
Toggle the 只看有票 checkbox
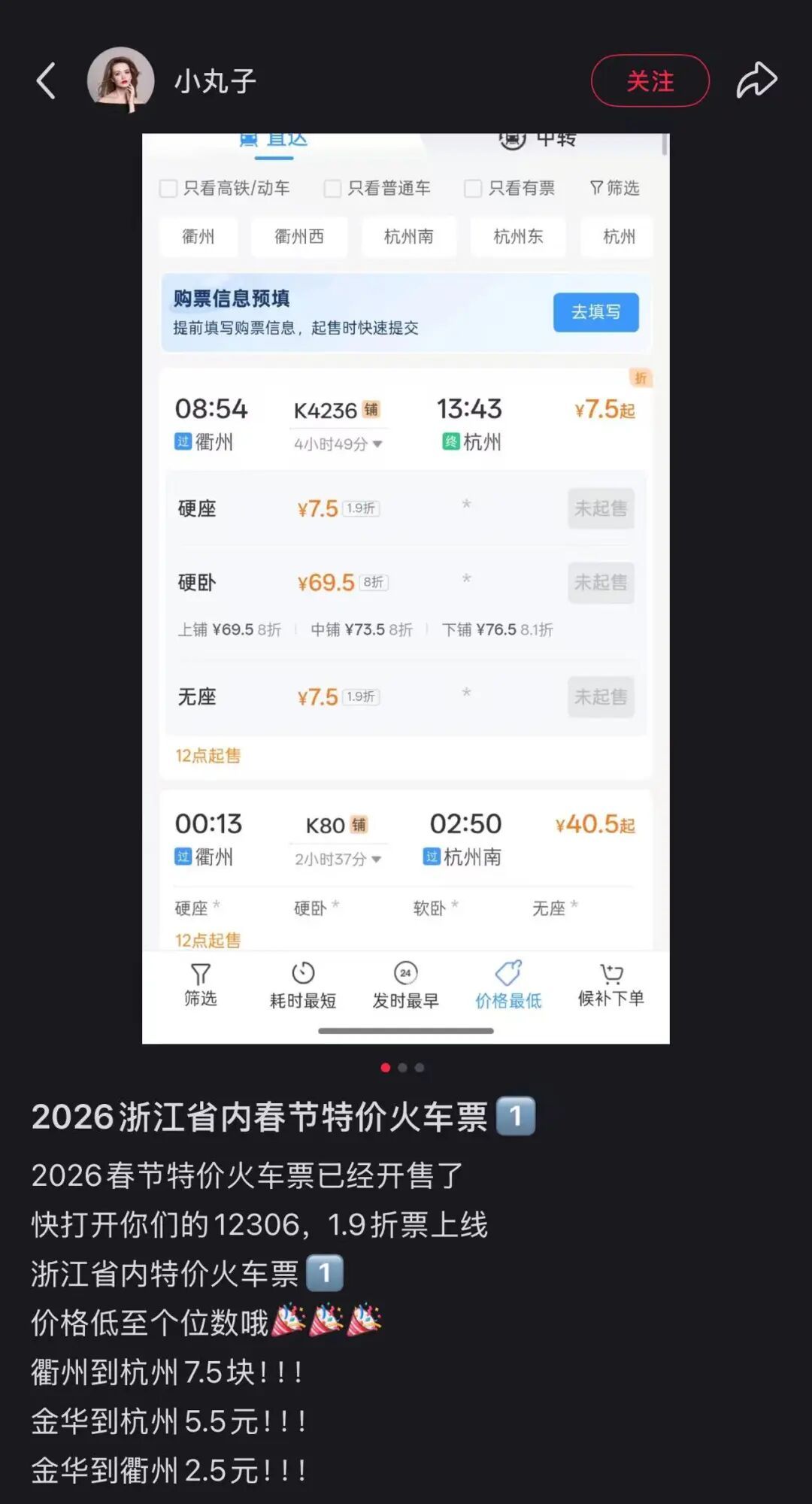pos(472,188)
